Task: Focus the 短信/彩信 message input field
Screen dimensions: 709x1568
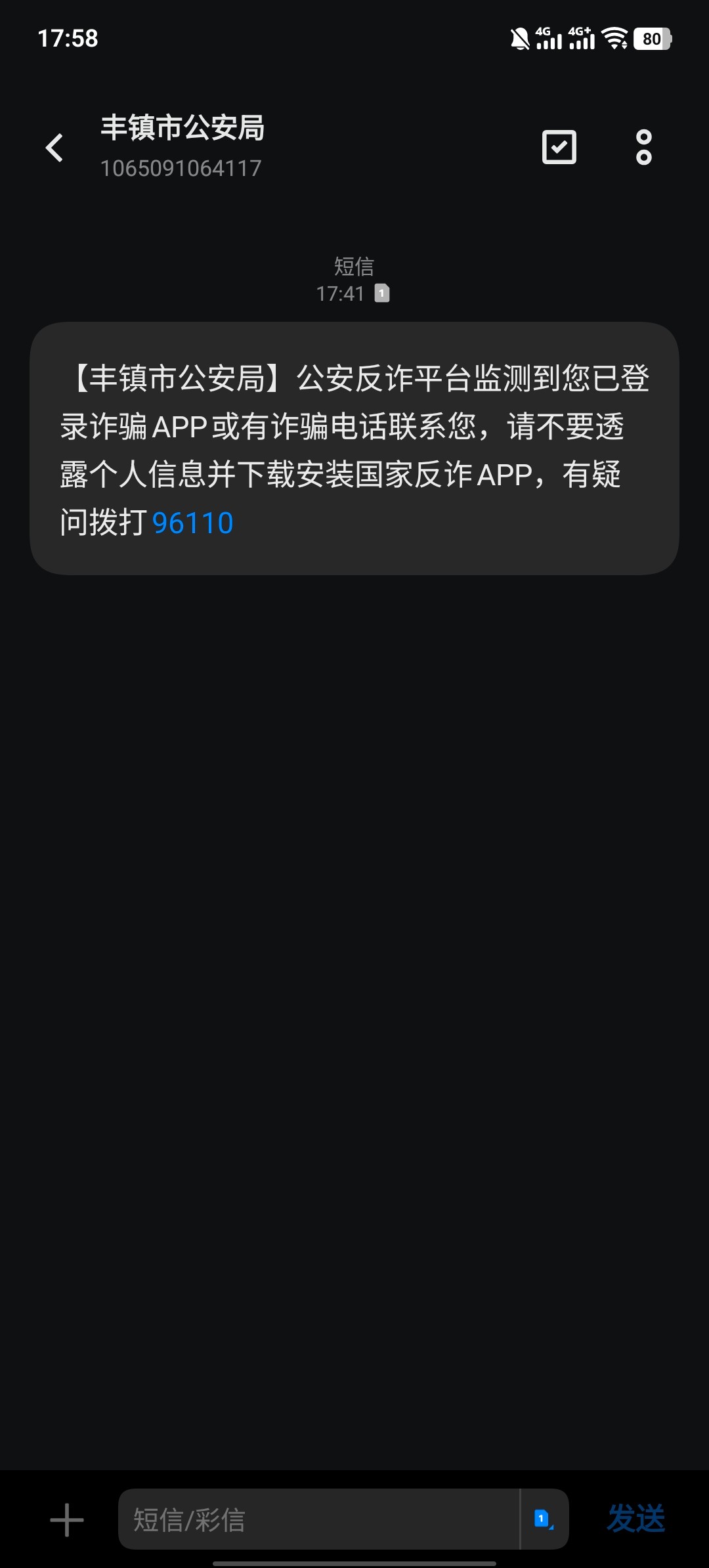Action: point(318,1519)
